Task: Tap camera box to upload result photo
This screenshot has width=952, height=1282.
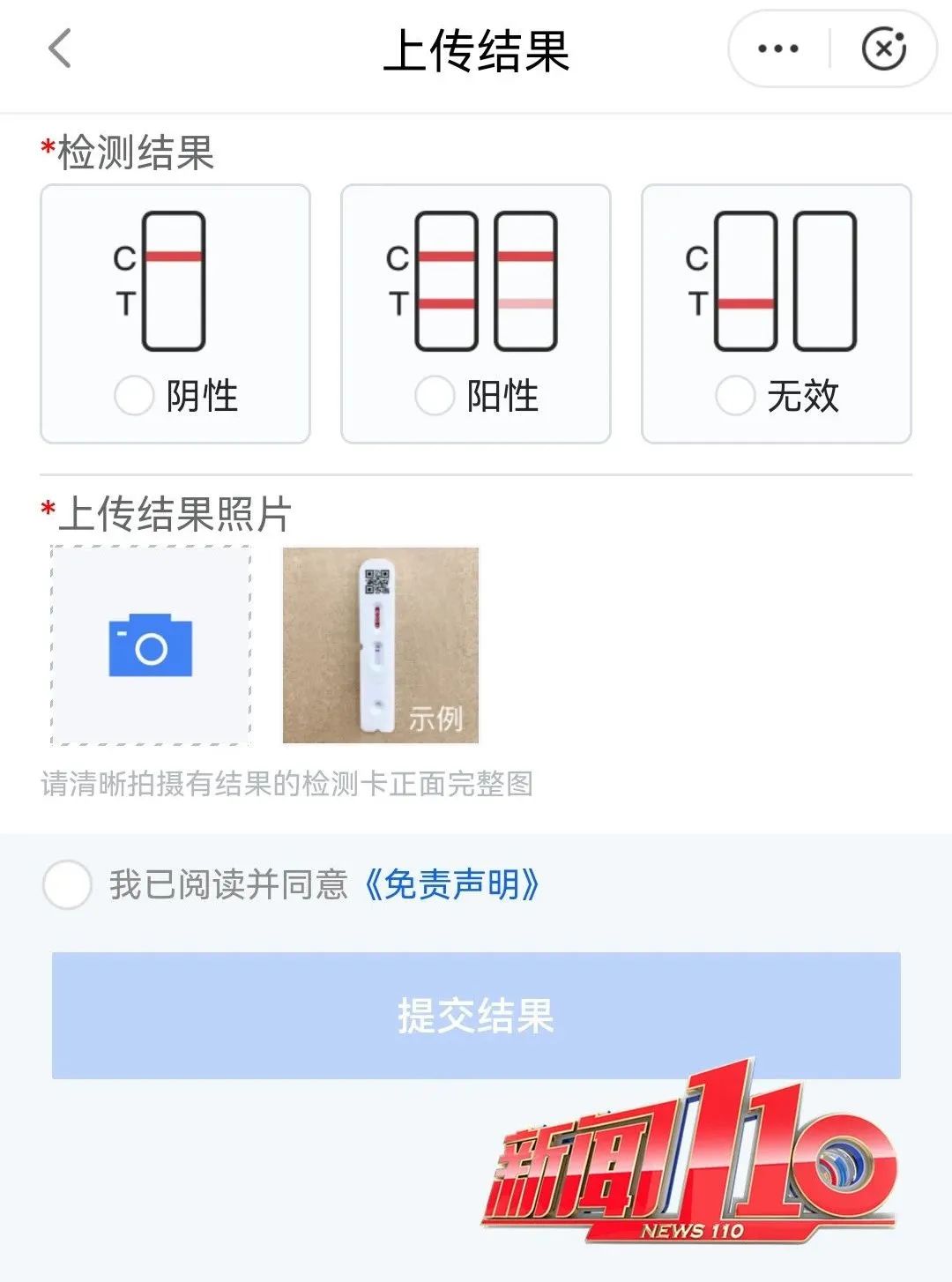Action: coord(151,645)
